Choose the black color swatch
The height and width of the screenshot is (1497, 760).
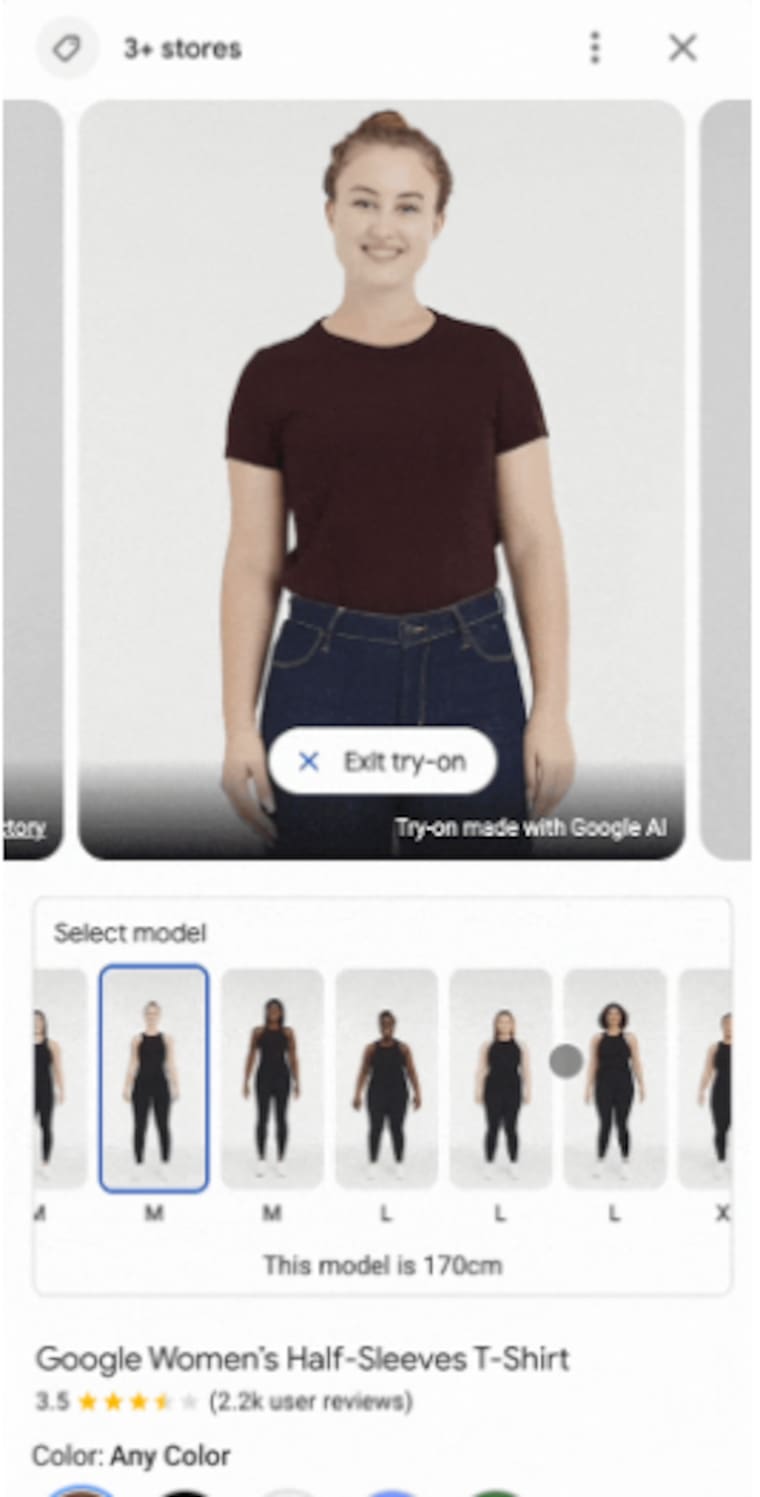185,1492
